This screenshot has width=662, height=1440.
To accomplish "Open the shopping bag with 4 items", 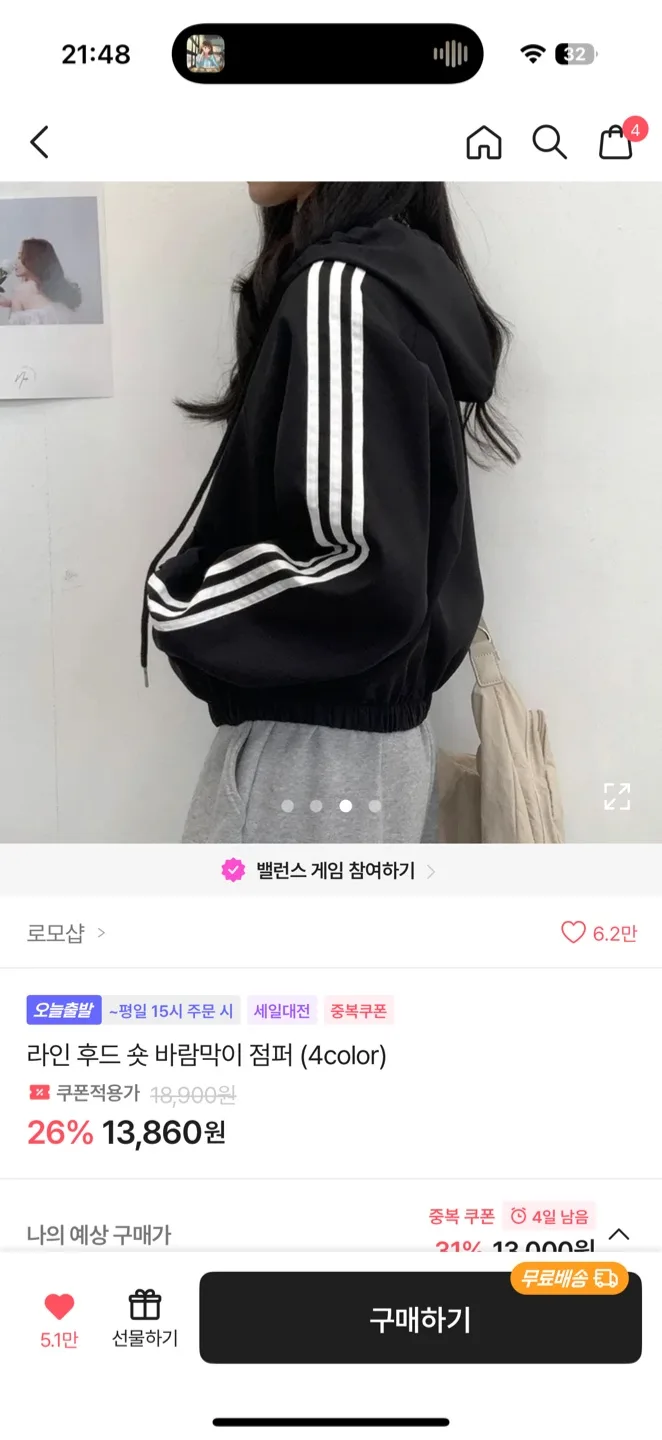I will [x=616, y=143].
